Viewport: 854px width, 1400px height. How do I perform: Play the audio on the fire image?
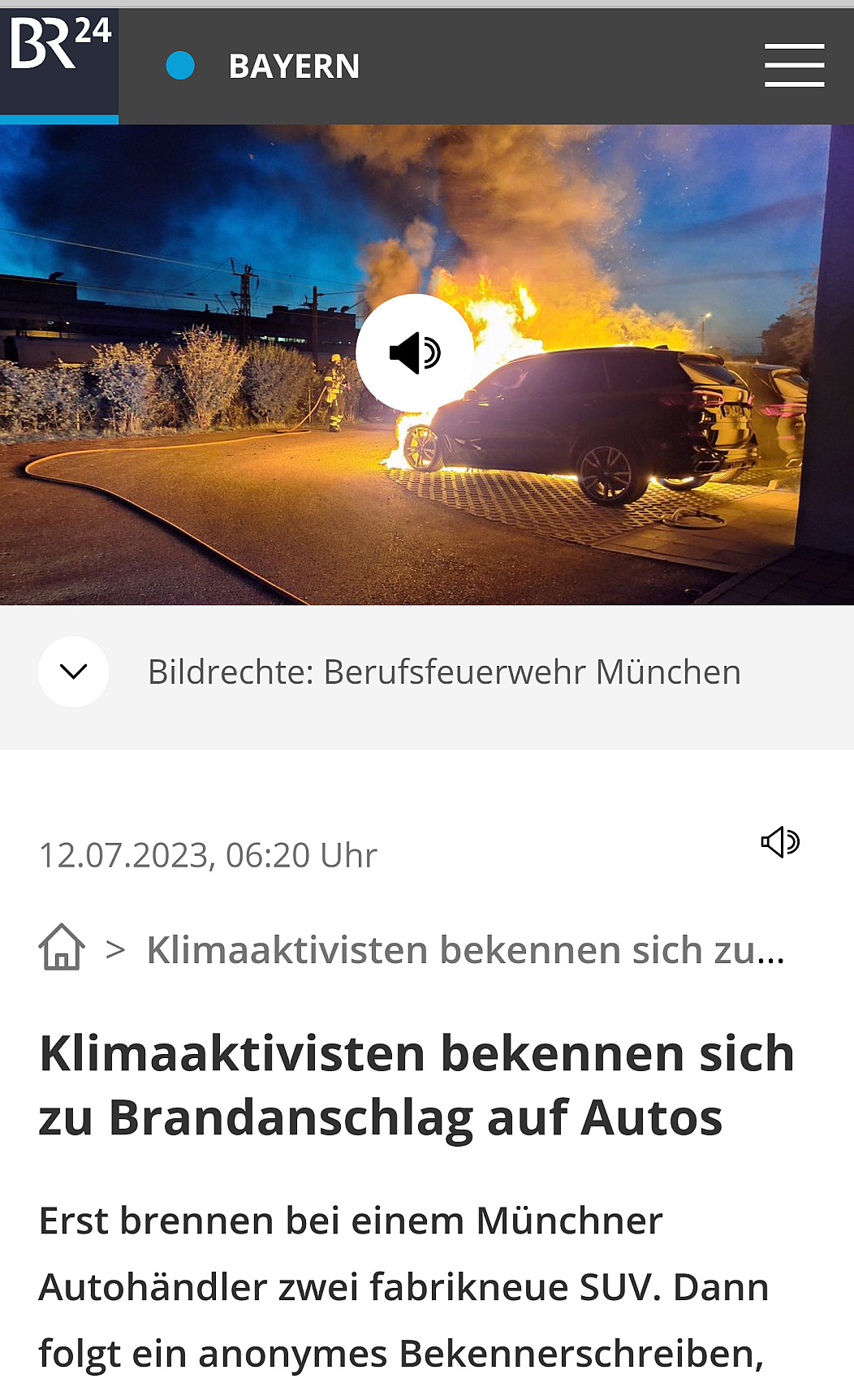pos(415,353)
